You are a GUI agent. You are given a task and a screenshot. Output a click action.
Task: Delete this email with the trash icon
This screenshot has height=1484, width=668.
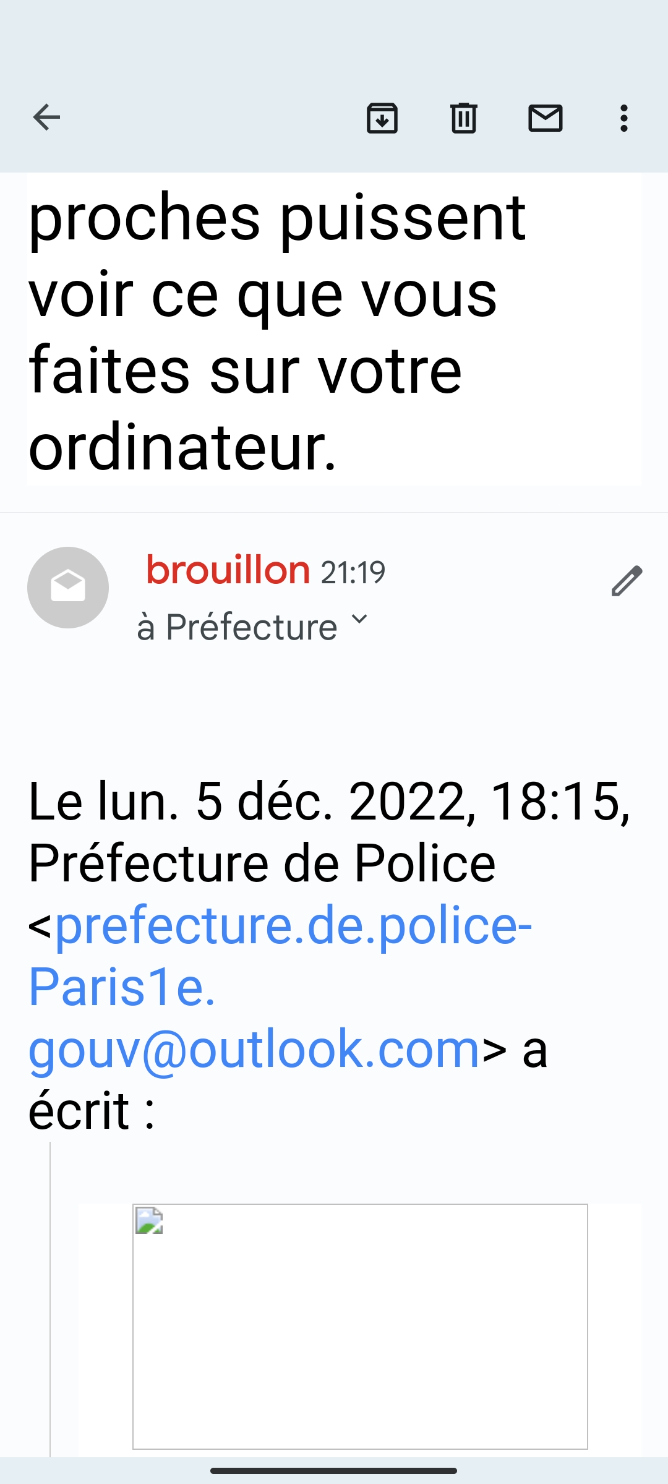click(x=463, y=118)
